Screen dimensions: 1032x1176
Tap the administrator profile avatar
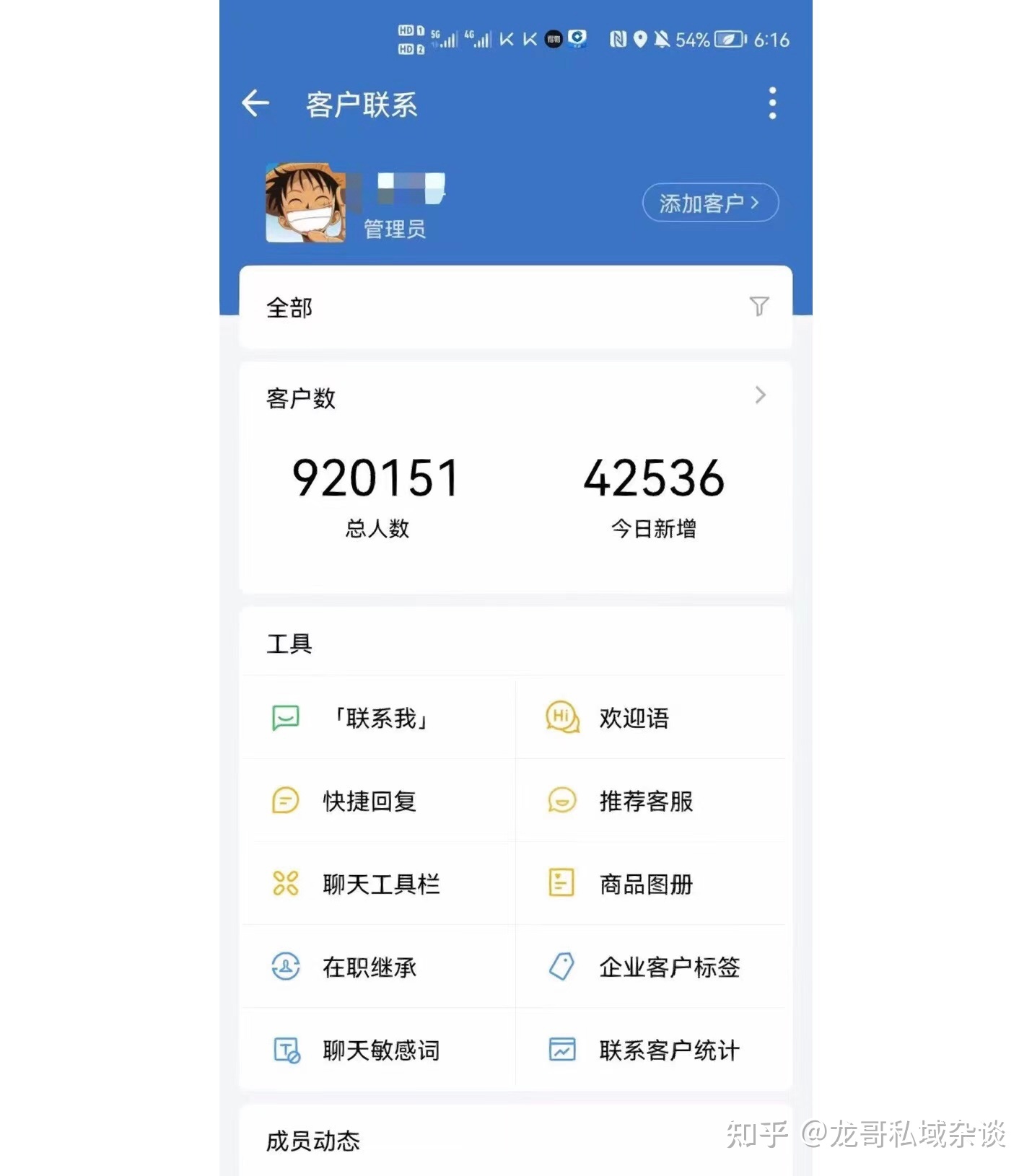click(x=305, y=203)
